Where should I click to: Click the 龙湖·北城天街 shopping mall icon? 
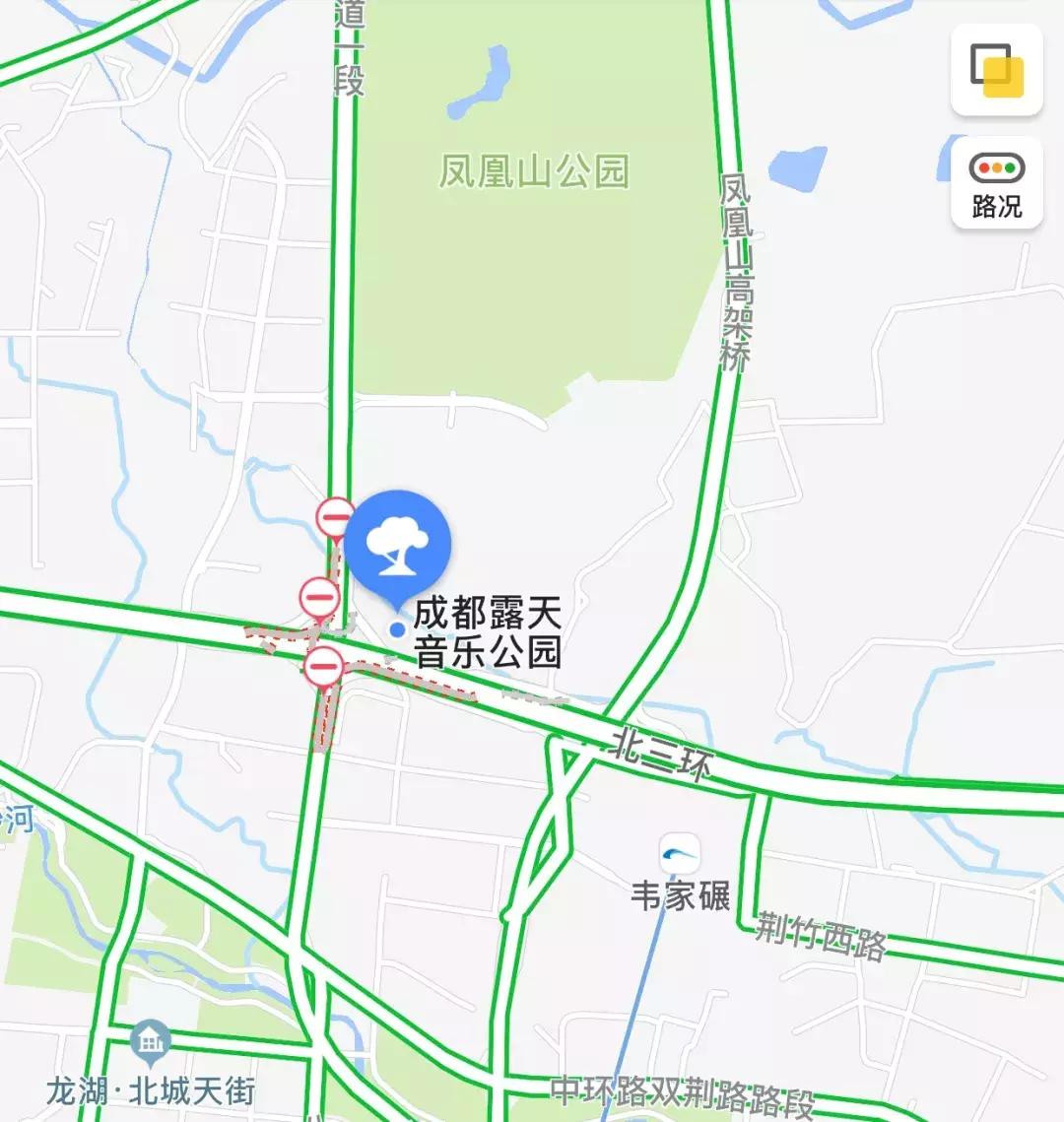coord(150,1042)
